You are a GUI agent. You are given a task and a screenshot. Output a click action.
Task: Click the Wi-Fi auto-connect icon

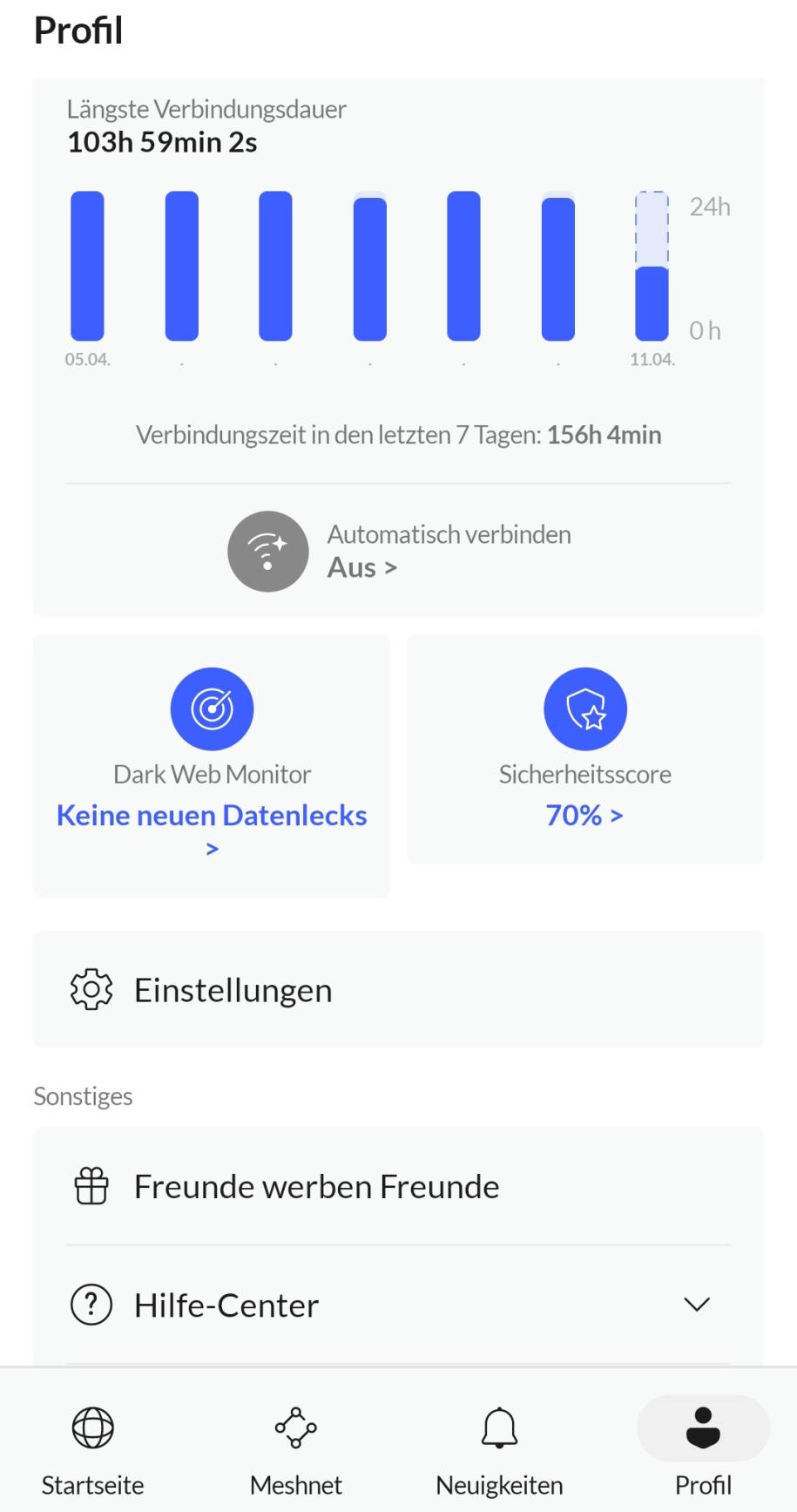[267, 551]
